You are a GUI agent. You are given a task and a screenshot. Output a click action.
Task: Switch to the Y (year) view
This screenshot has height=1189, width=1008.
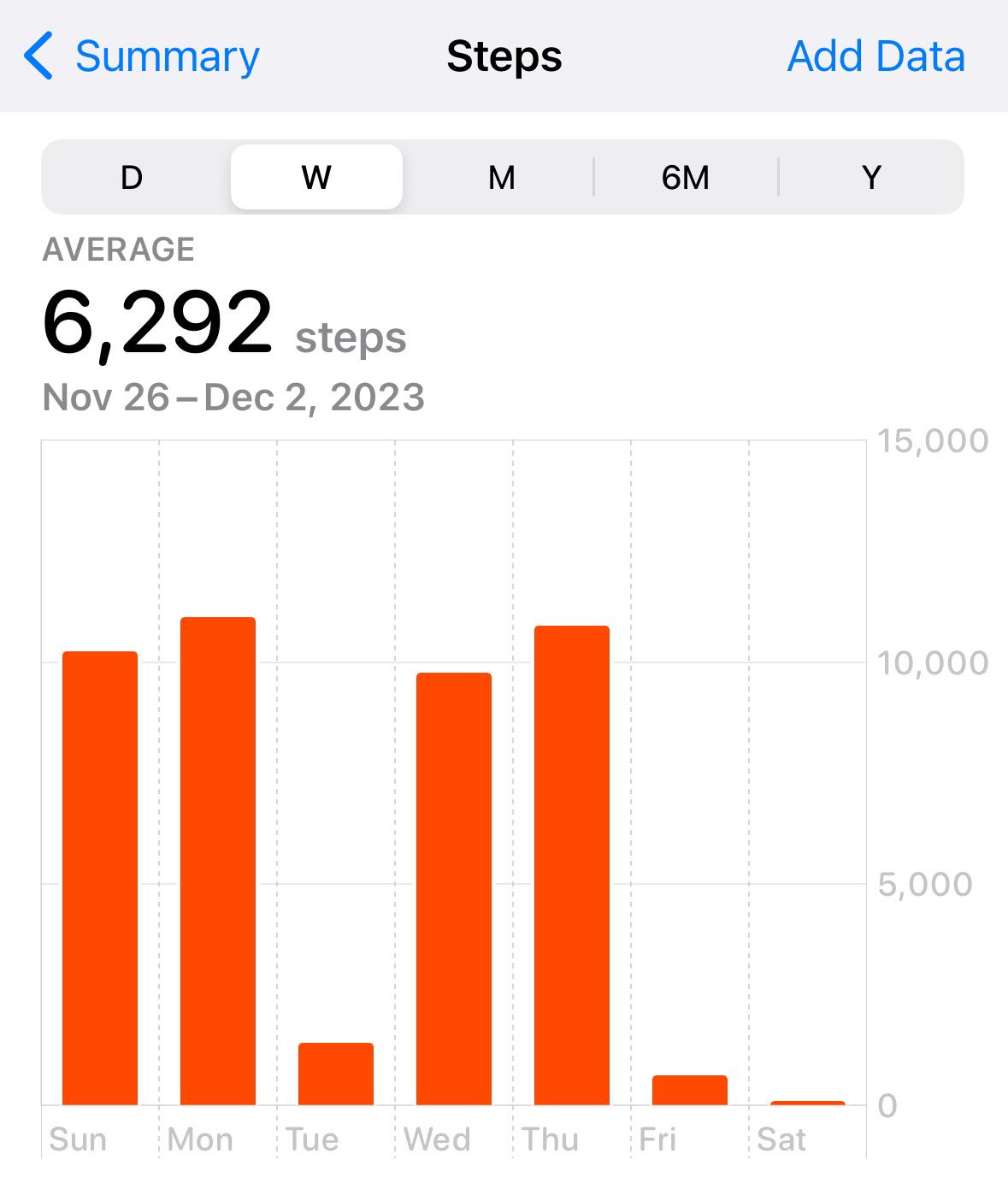[x=871, y=177]
